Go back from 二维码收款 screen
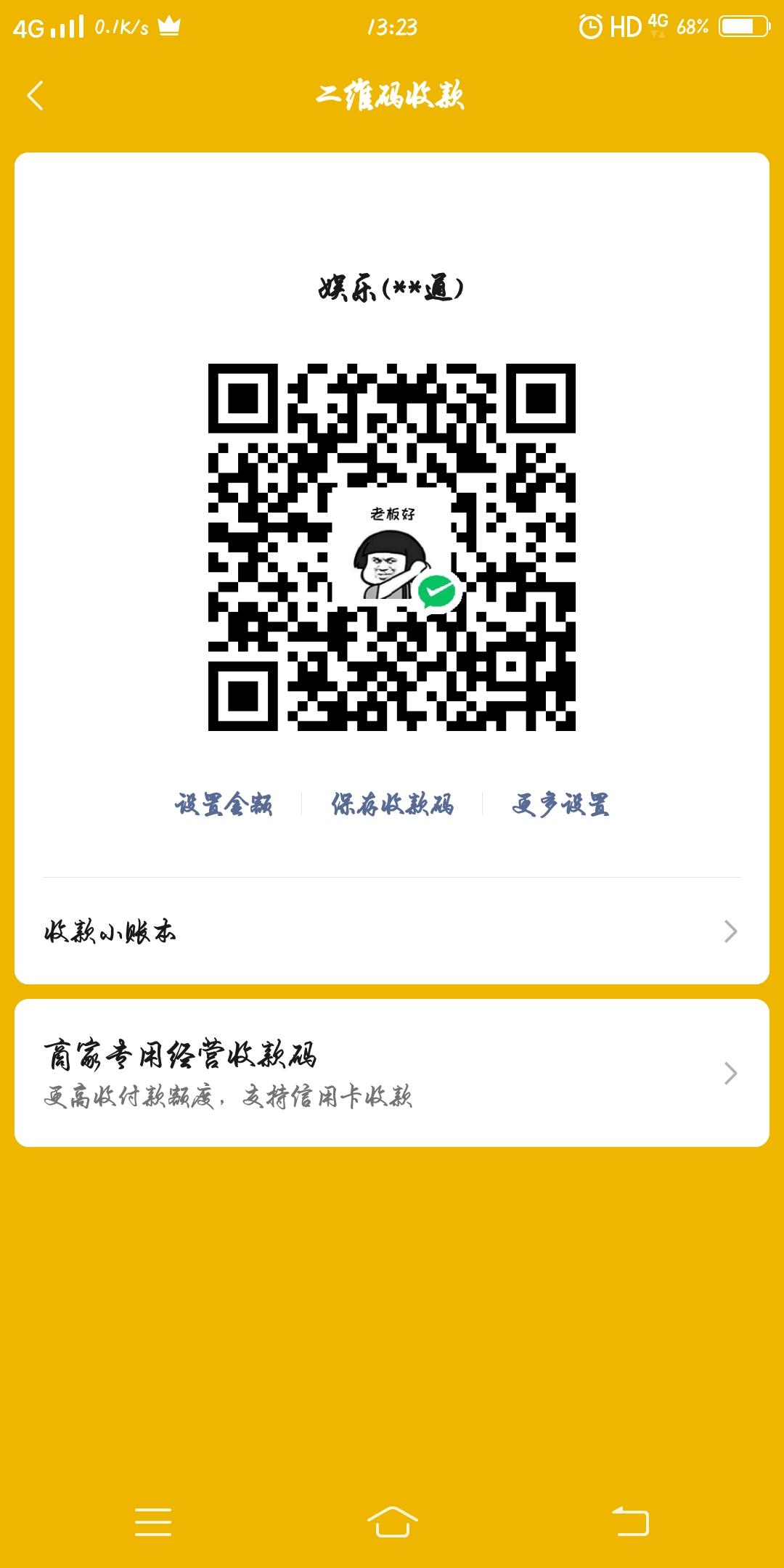 click(x=35, y=96)
